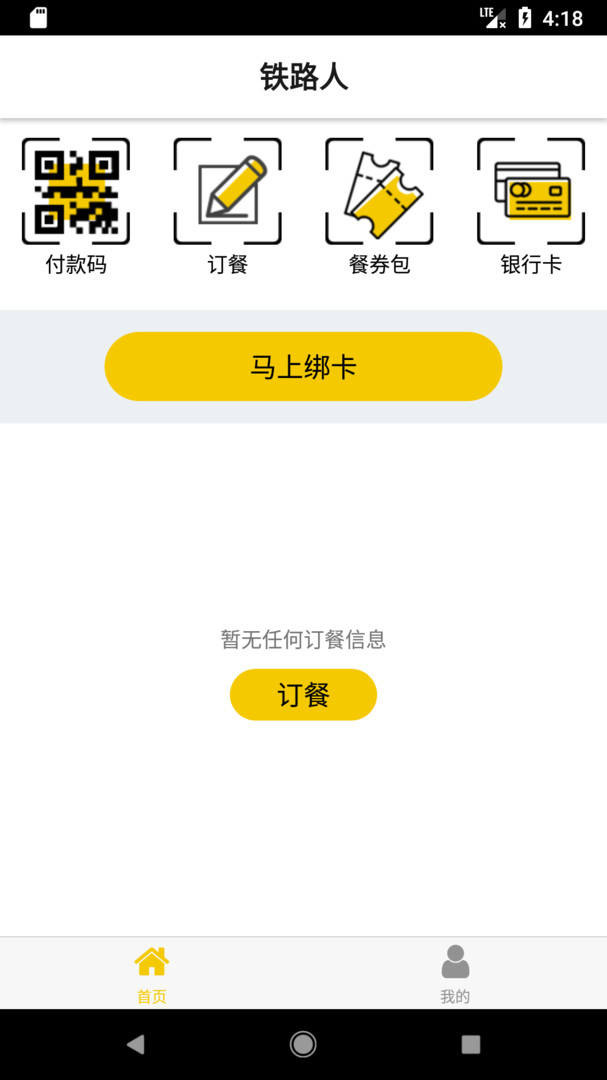The height and width of the screenshot is (1080, 607).
Task: Return to the system home screen
Action: (303, 1044)
